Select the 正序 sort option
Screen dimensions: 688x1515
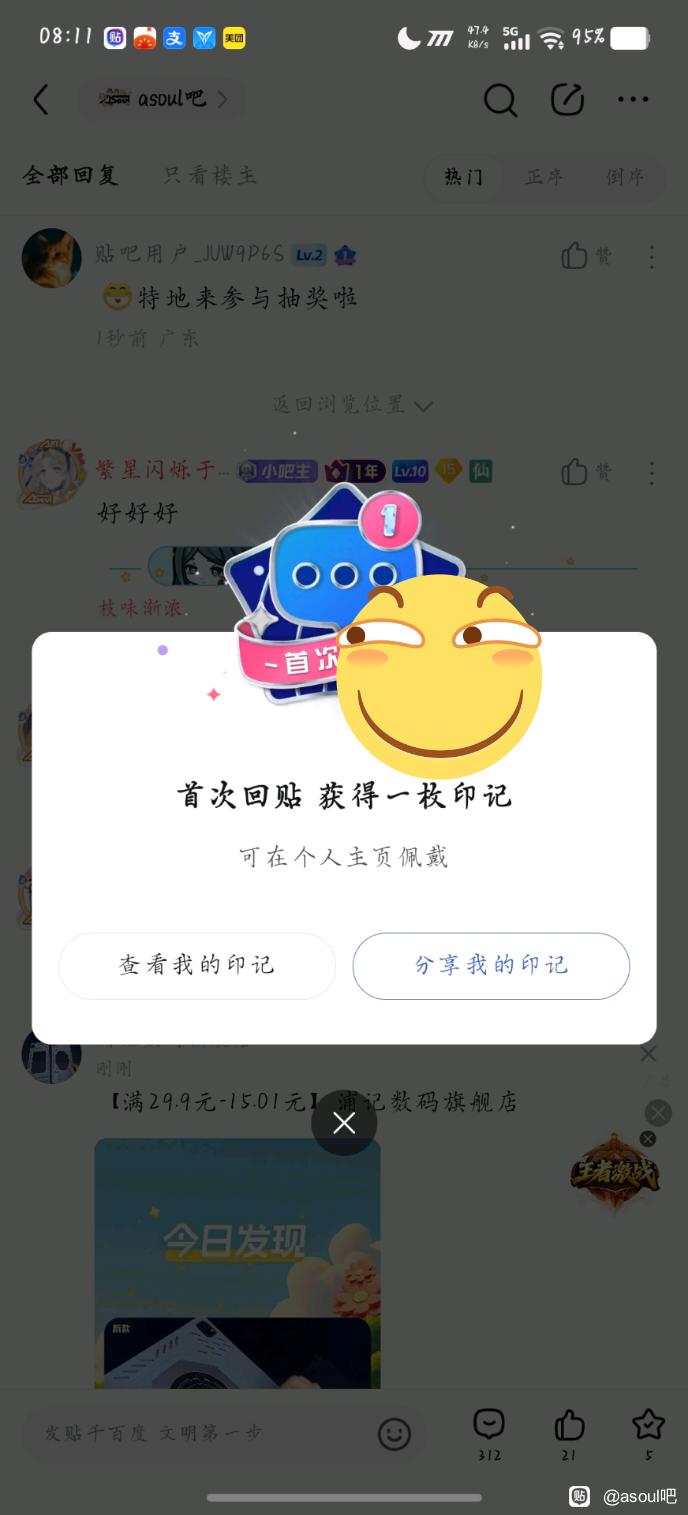click(544, 177)
